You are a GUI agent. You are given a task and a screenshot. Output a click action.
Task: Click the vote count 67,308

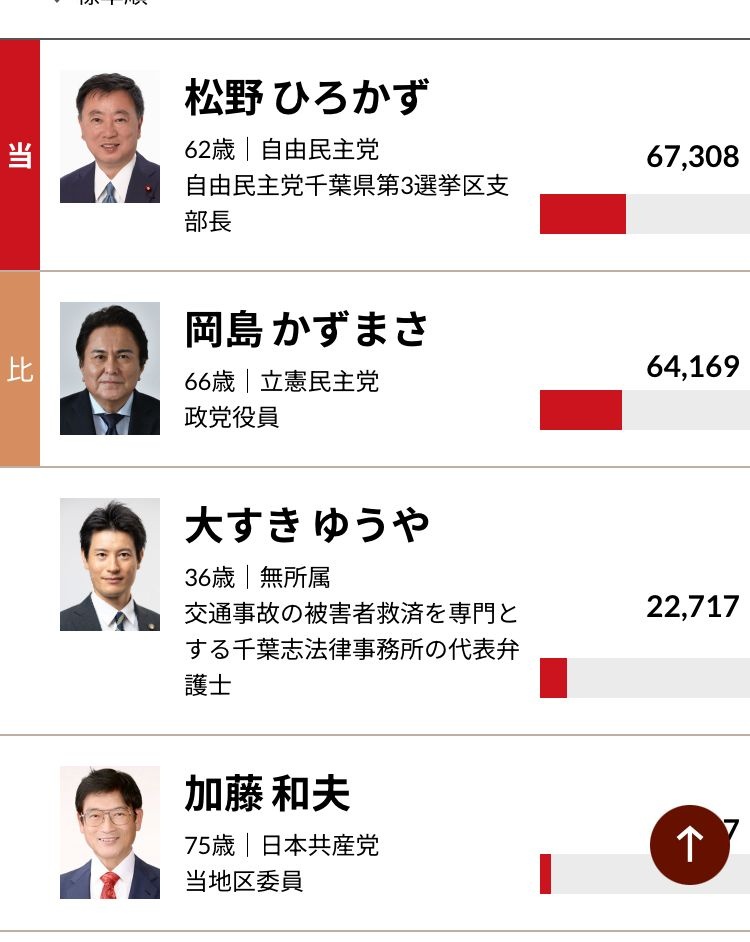click(x=692, y=157)
